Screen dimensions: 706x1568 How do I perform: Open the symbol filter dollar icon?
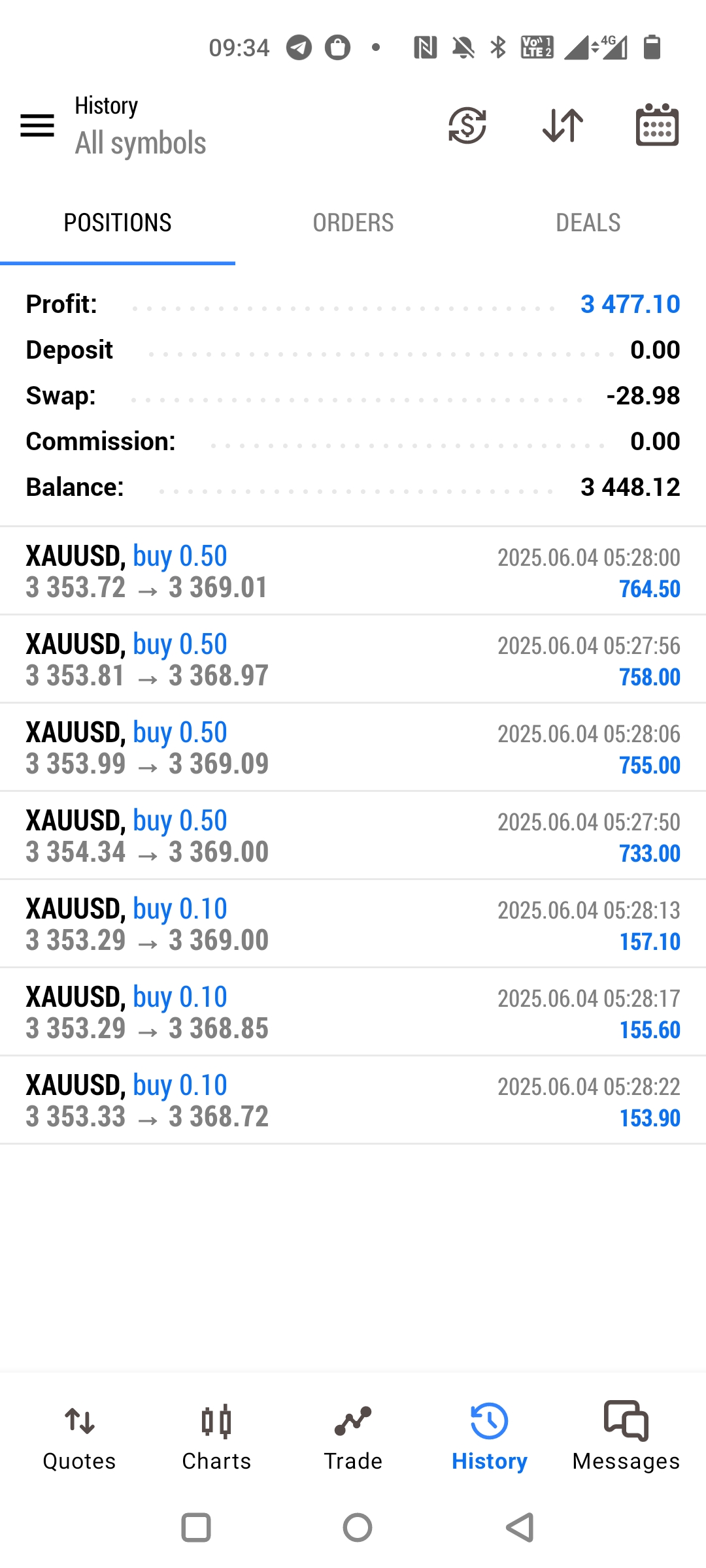click(x=467, y=125)
